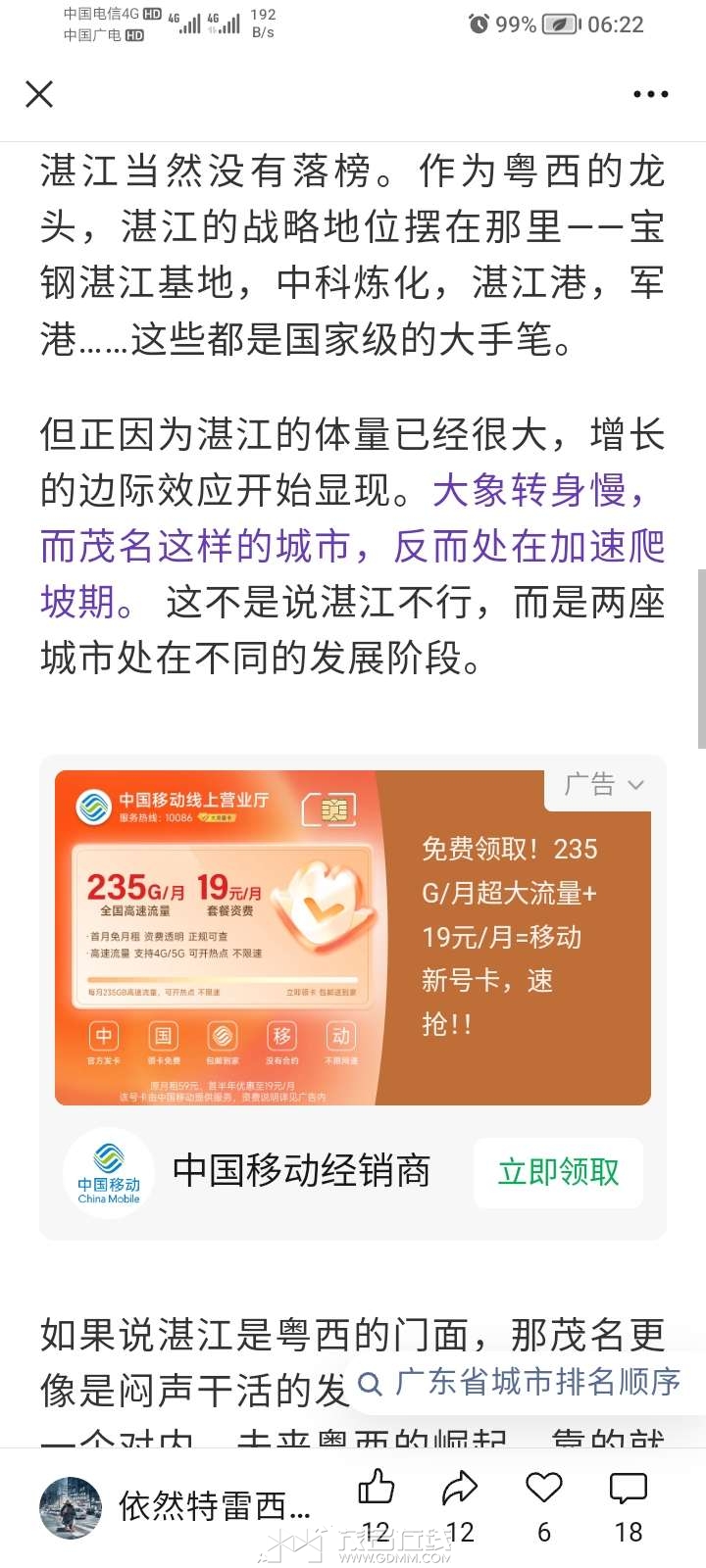Open the purple highlighted text link
This screenshot has height=1568, width=706.
tap(353, 546)
